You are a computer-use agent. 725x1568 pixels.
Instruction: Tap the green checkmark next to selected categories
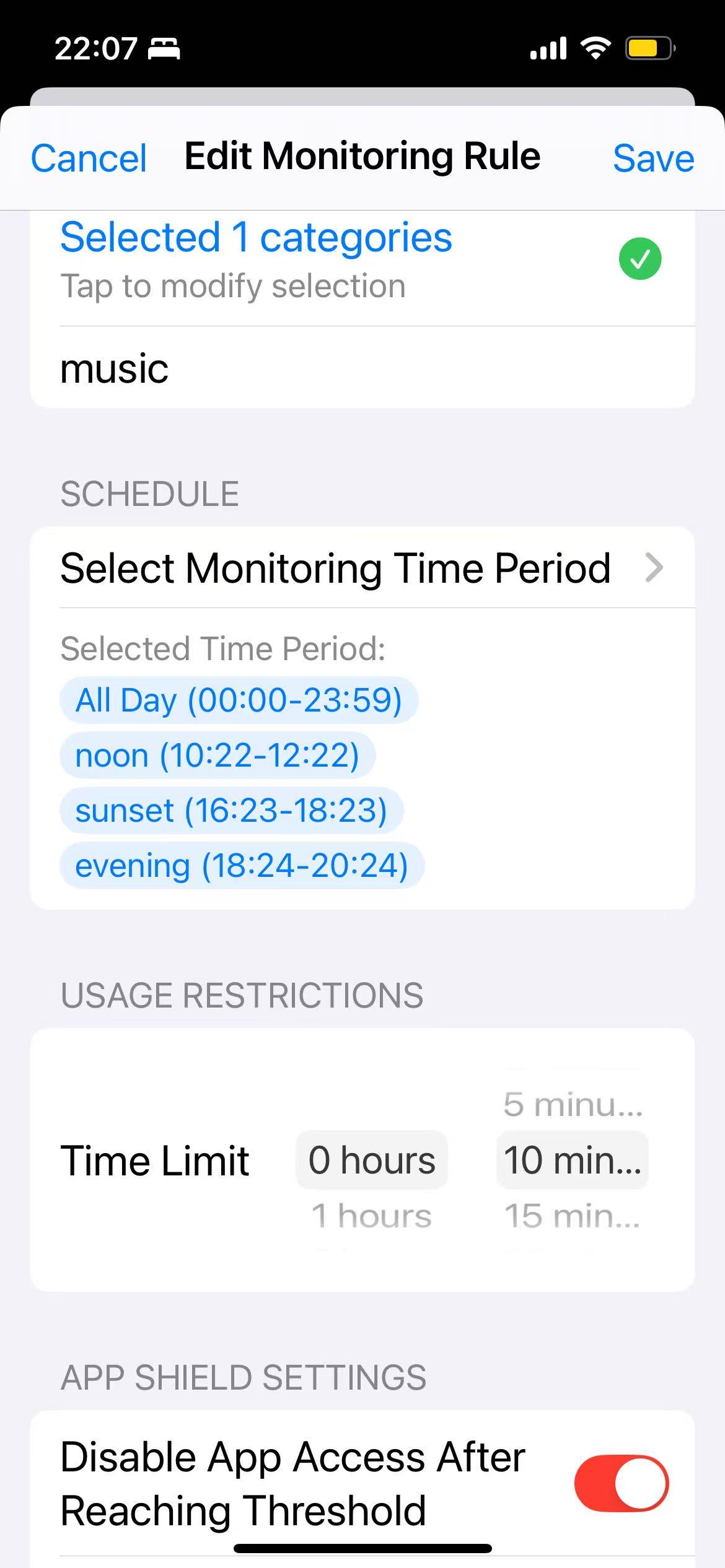640,258
